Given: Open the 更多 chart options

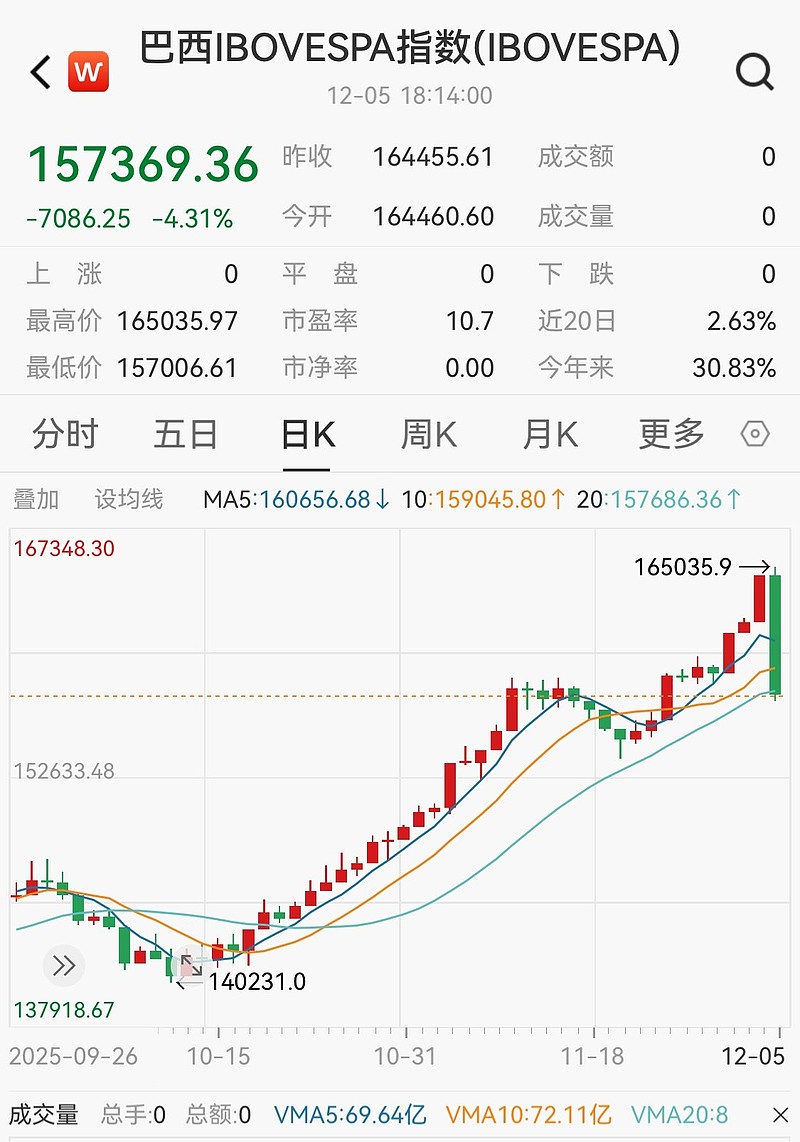Looking at the screenshot, I should pos(671,434).
